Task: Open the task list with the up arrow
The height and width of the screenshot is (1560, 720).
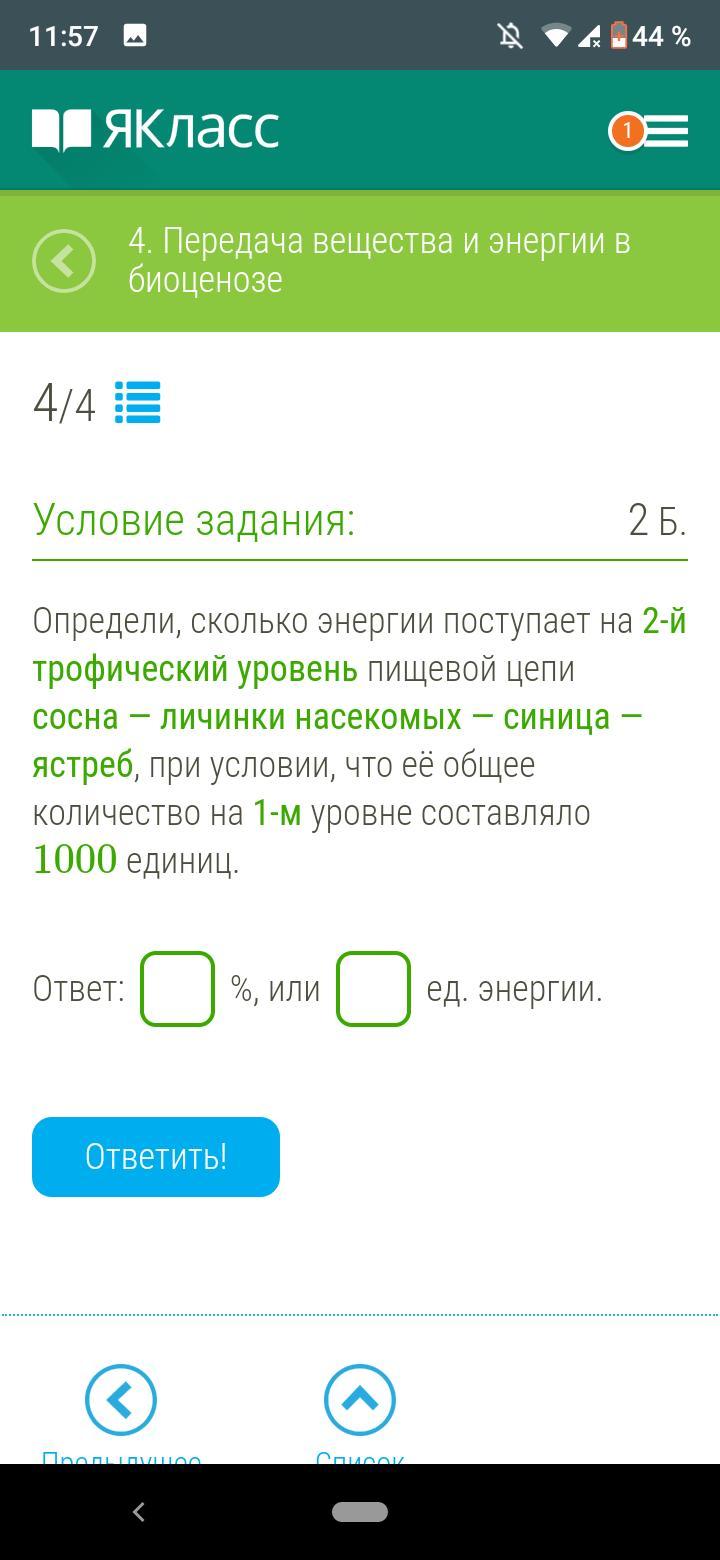Action: [x=360, y=1400]
